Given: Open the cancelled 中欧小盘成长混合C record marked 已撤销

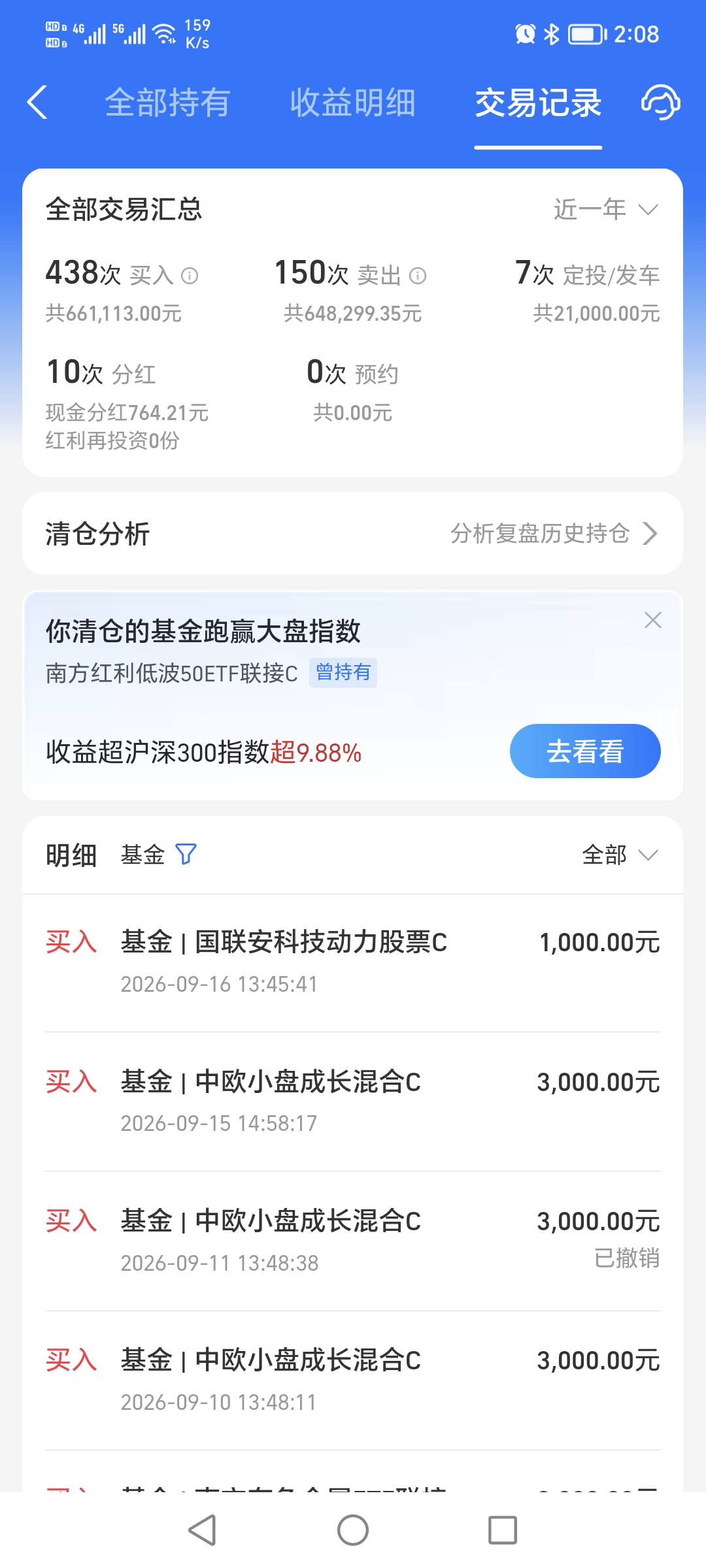Looking at the screenshot, I should 353,1241.
